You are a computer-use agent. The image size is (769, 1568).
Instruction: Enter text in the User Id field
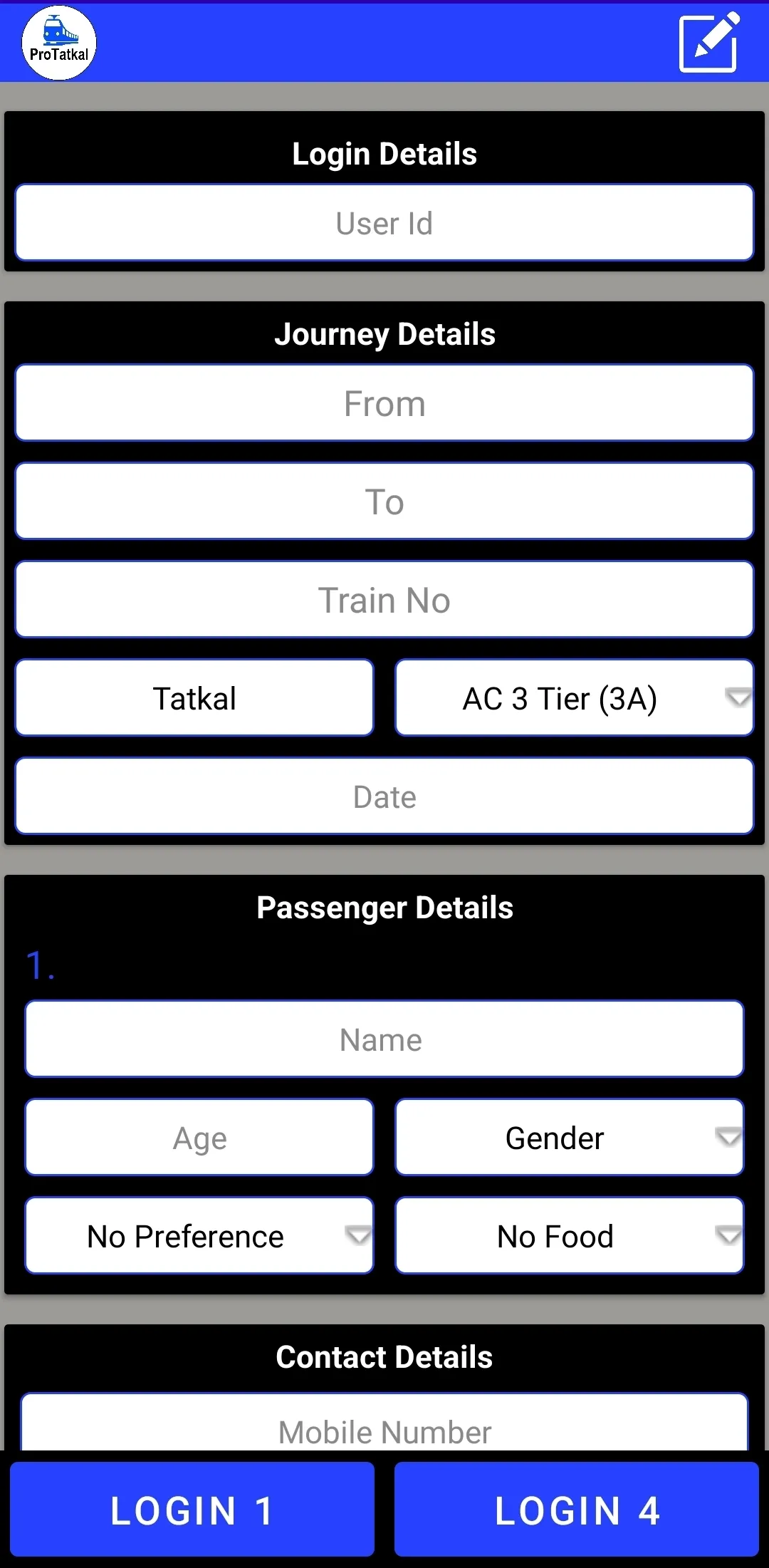click(384, 223)
